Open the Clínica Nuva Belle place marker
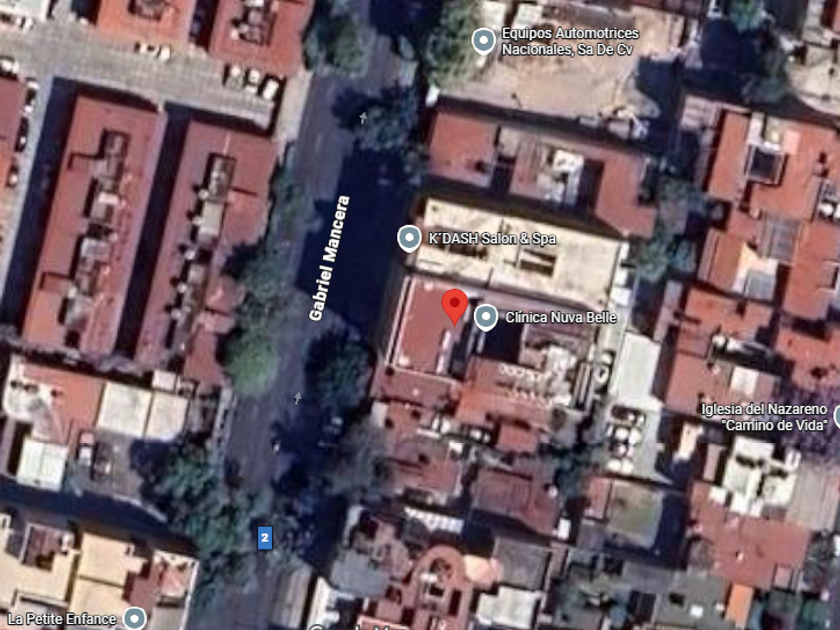 pyautogui.click(x=486, y=317)
